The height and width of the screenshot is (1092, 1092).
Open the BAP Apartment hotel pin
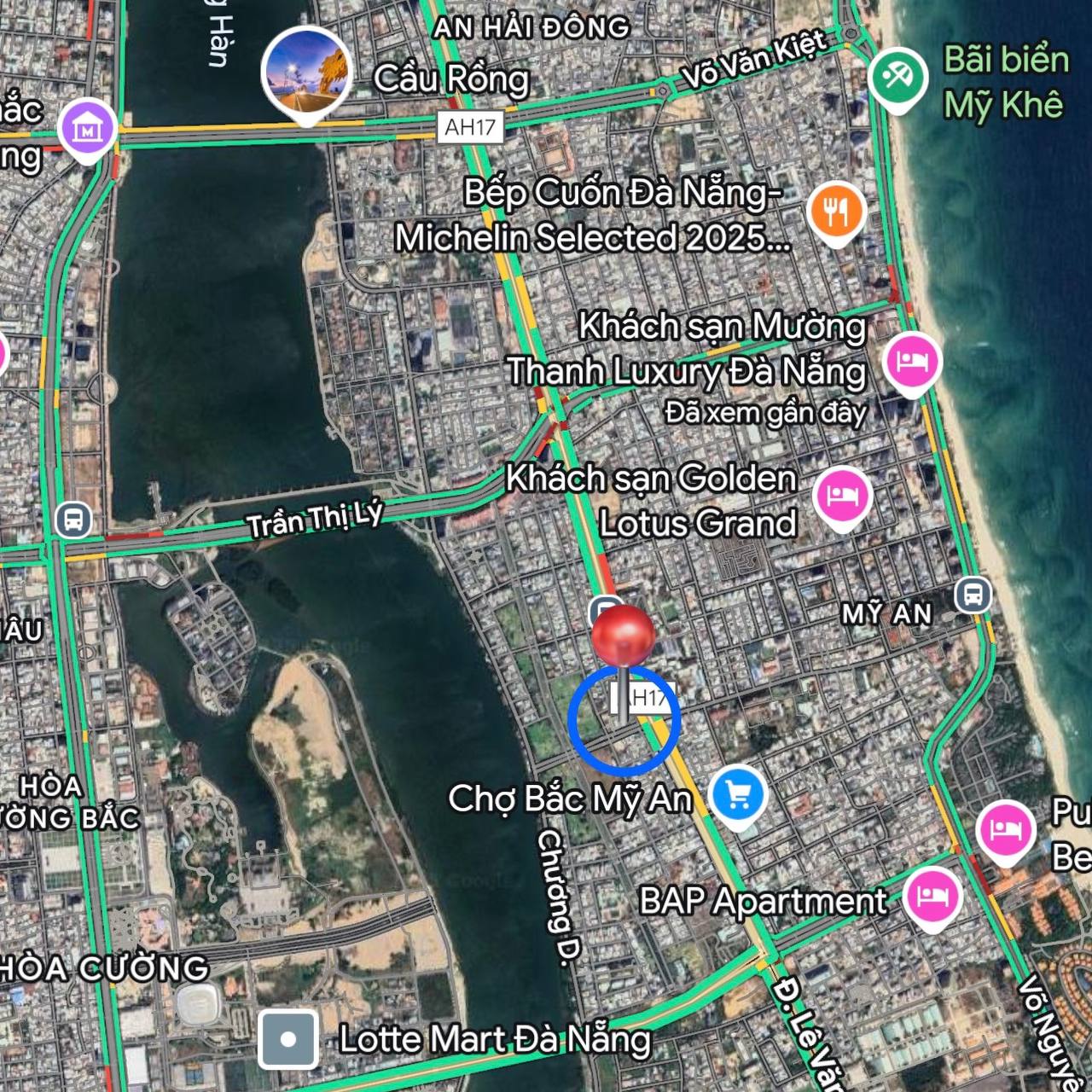tap(932, 896)
